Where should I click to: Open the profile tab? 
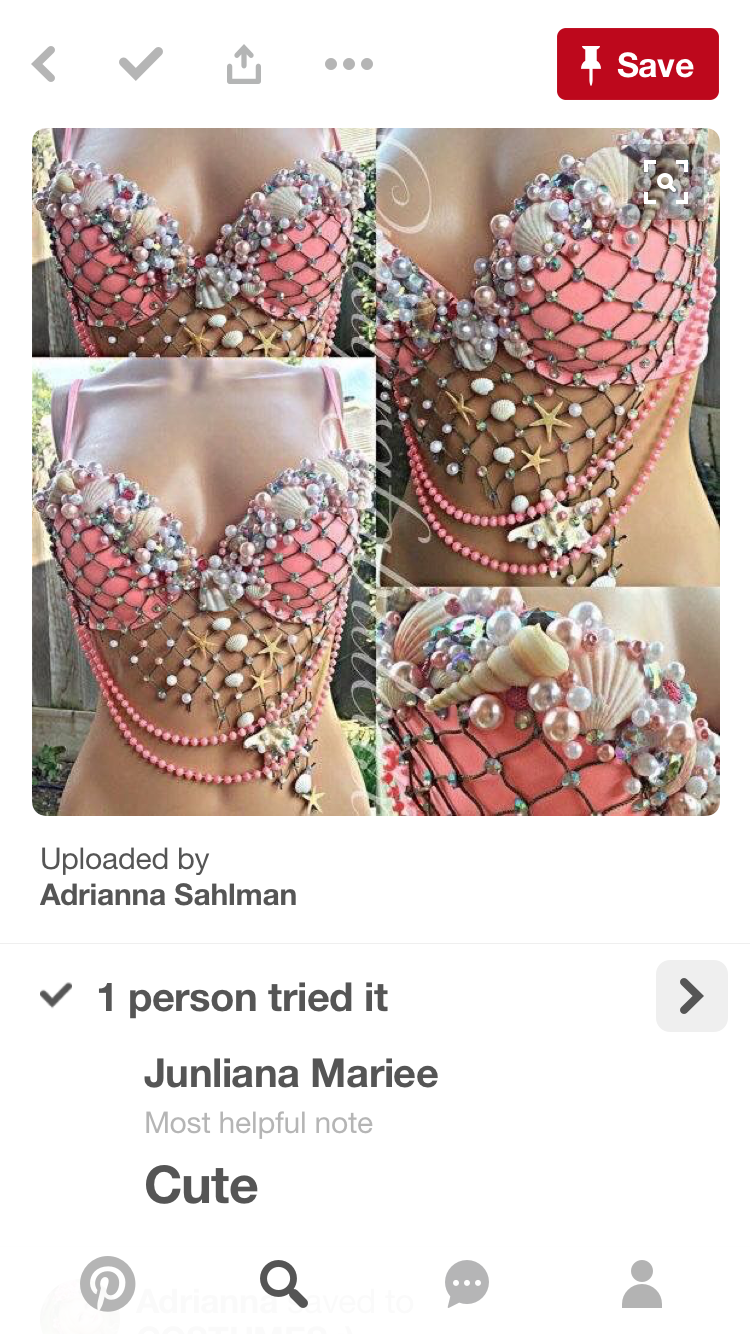(x=642, y=1283)
